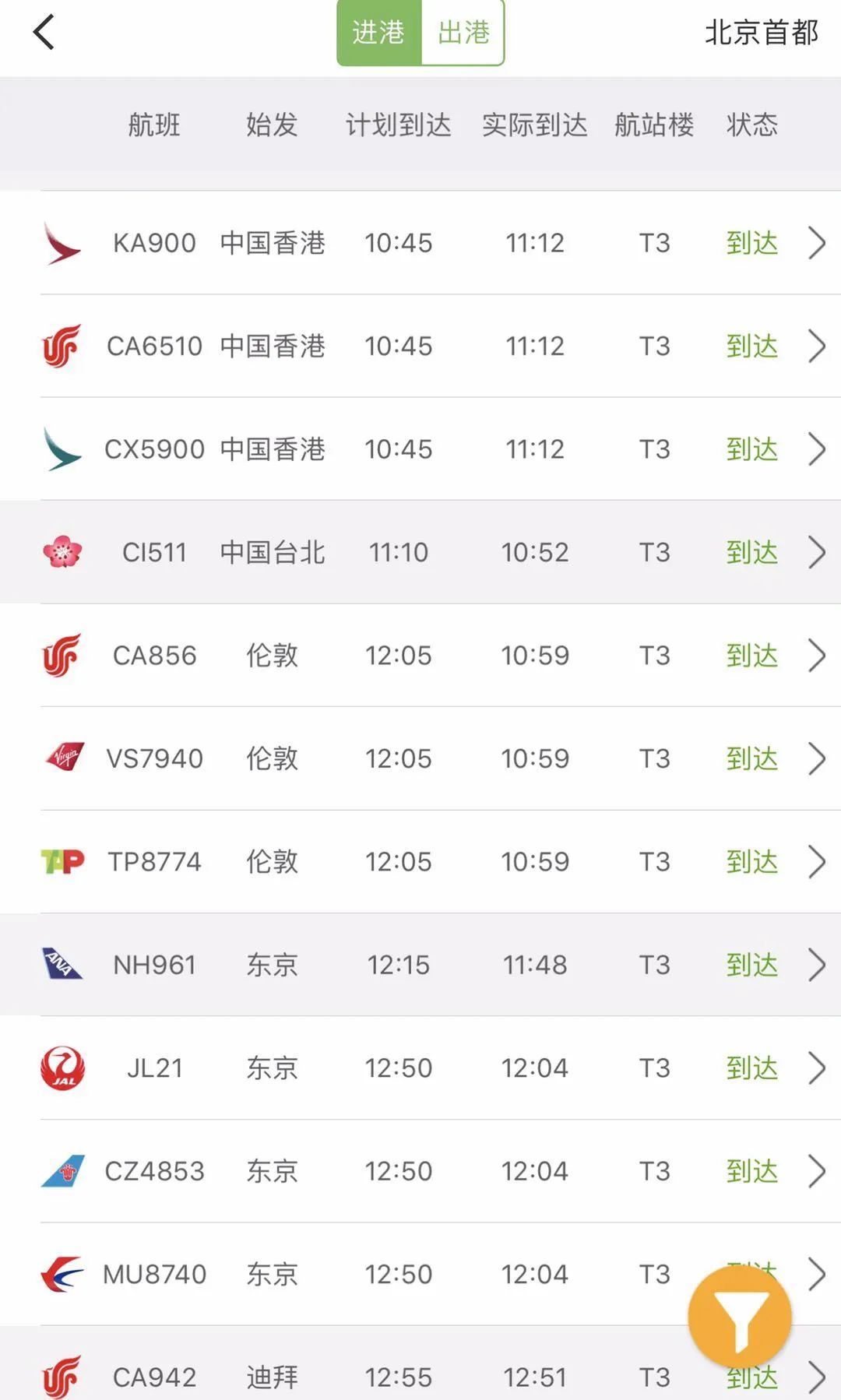Screen dimensions: 841x1400
Task: Select the Cathay Pacific logo for CX5900
Action: click(62, 448)
